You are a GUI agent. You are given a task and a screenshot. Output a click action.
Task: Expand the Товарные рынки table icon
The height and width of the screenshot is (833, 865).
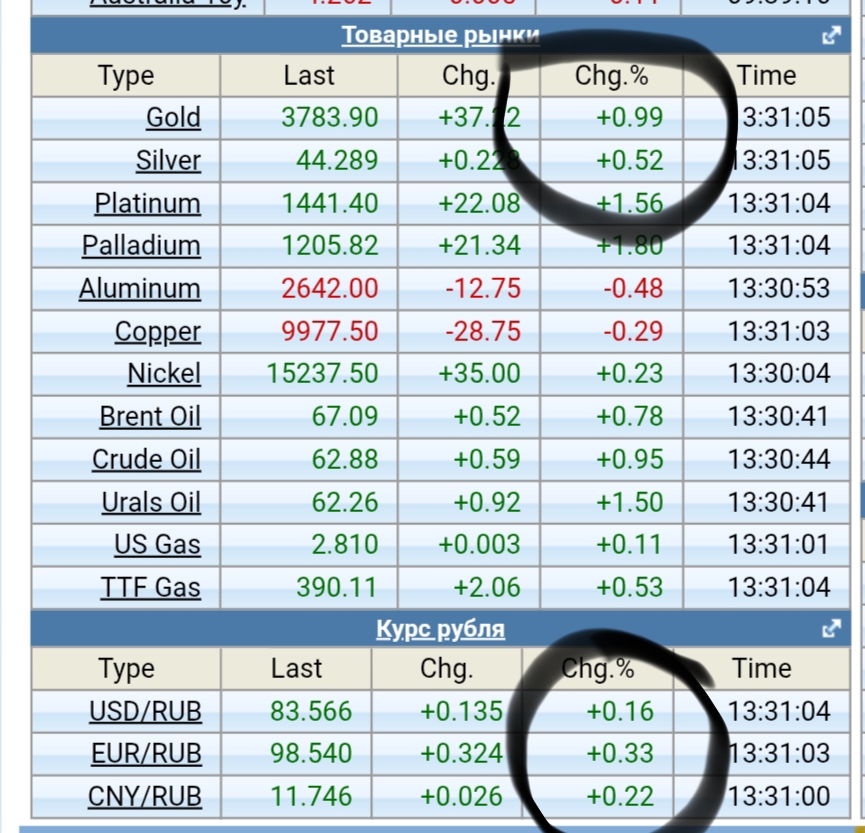(830, 36)
